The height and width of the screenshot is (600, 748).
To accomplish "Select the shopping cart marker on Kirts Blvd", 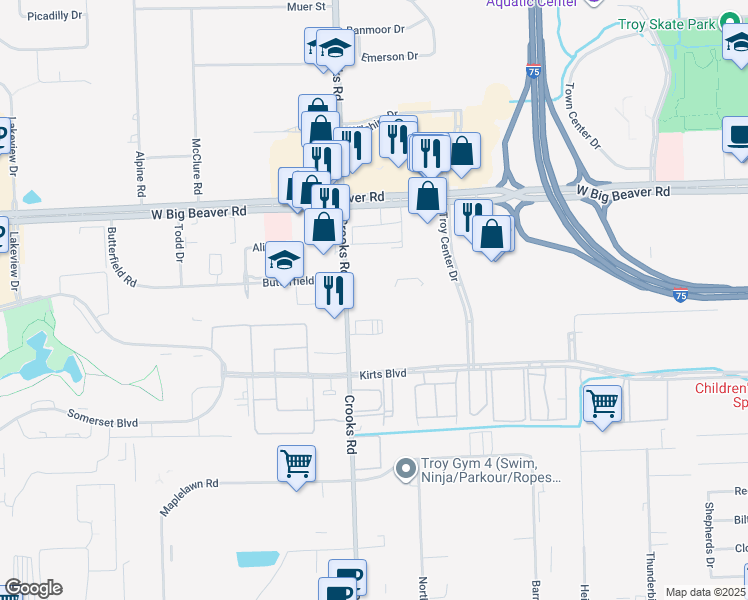I will pos(603,404).
